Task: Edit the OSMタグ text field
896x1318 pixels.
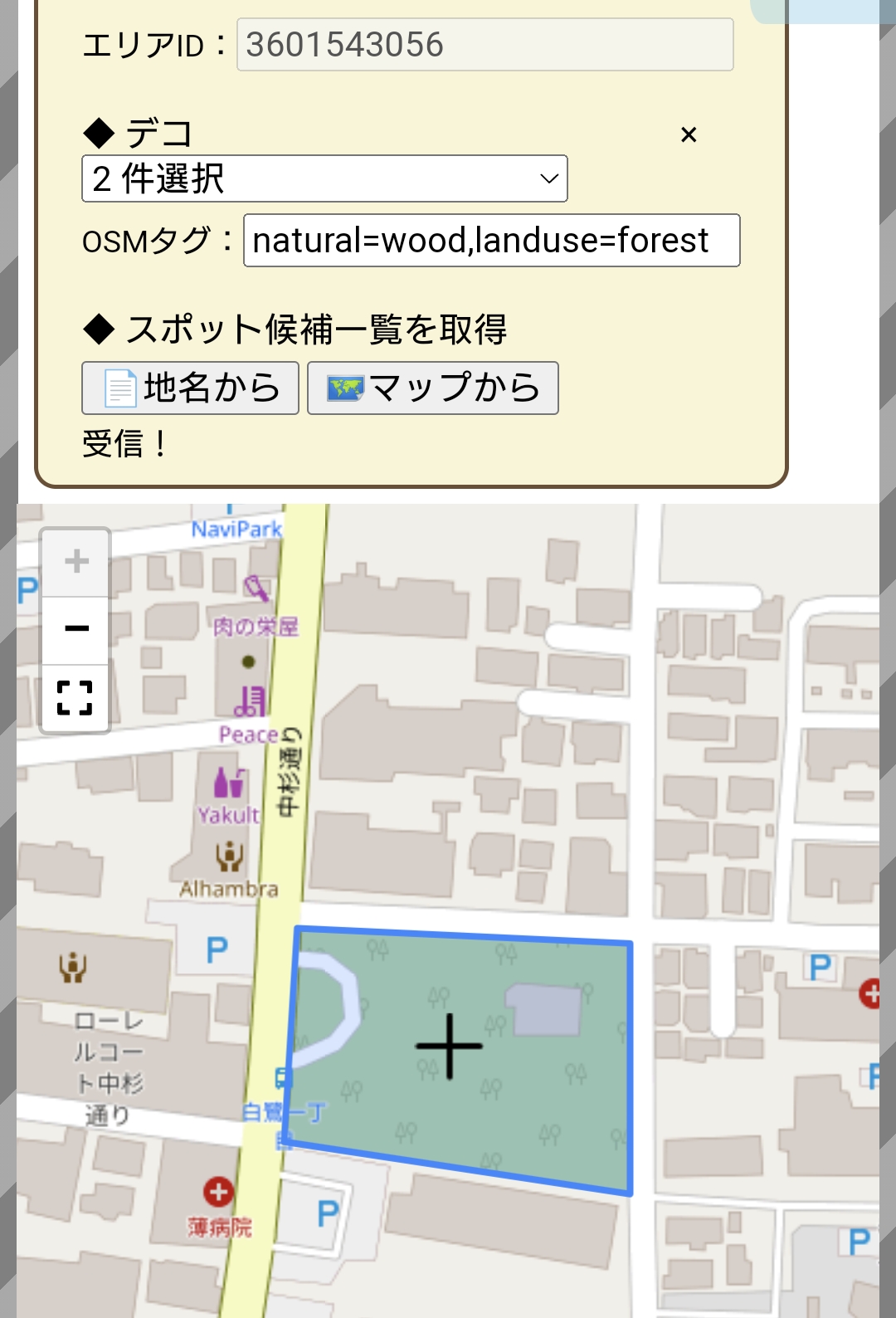Action: [x=491, y=241]
